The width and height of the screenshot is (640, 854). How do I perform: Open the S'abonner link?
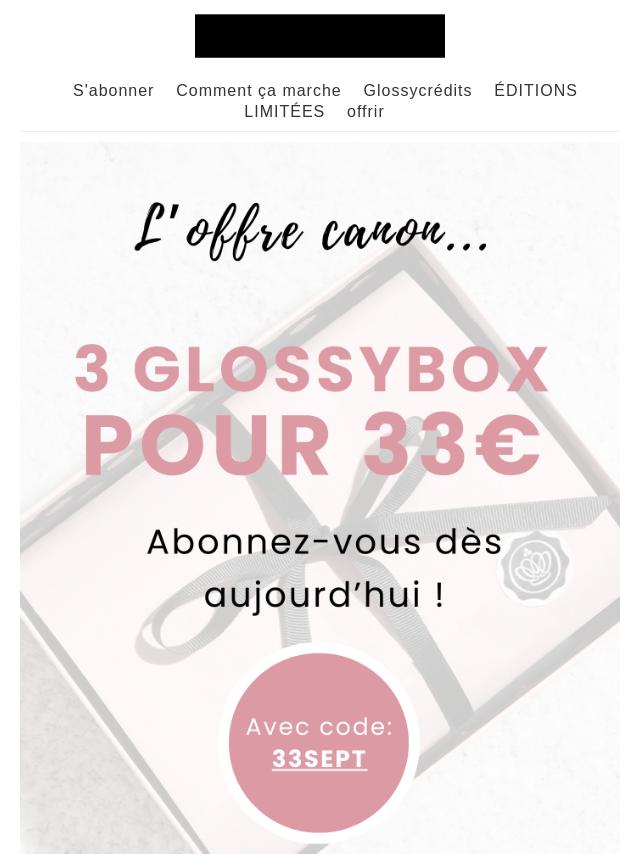tap(113, 91)
